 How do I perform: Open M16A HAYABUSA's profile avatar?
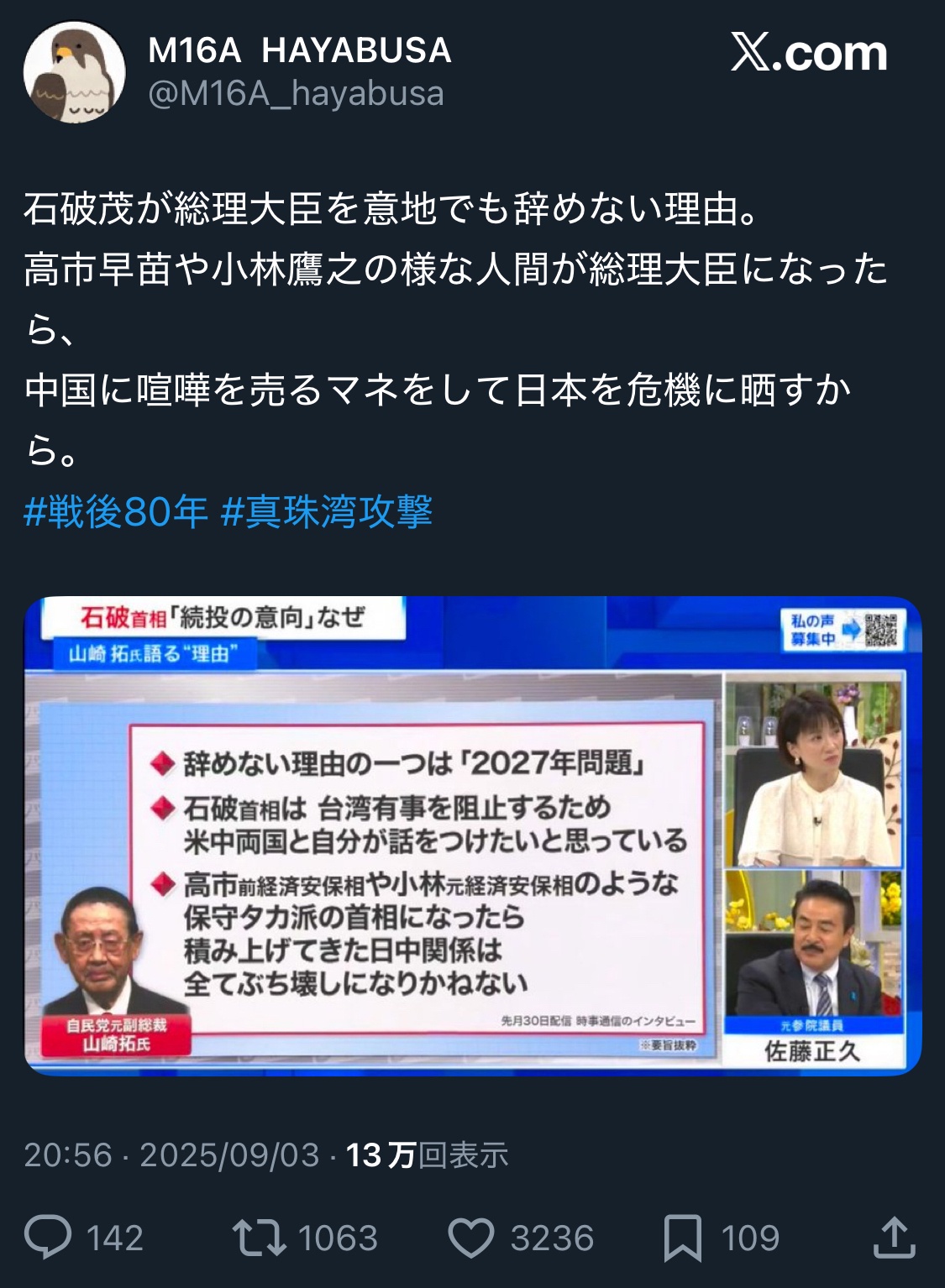coord(75,72)
